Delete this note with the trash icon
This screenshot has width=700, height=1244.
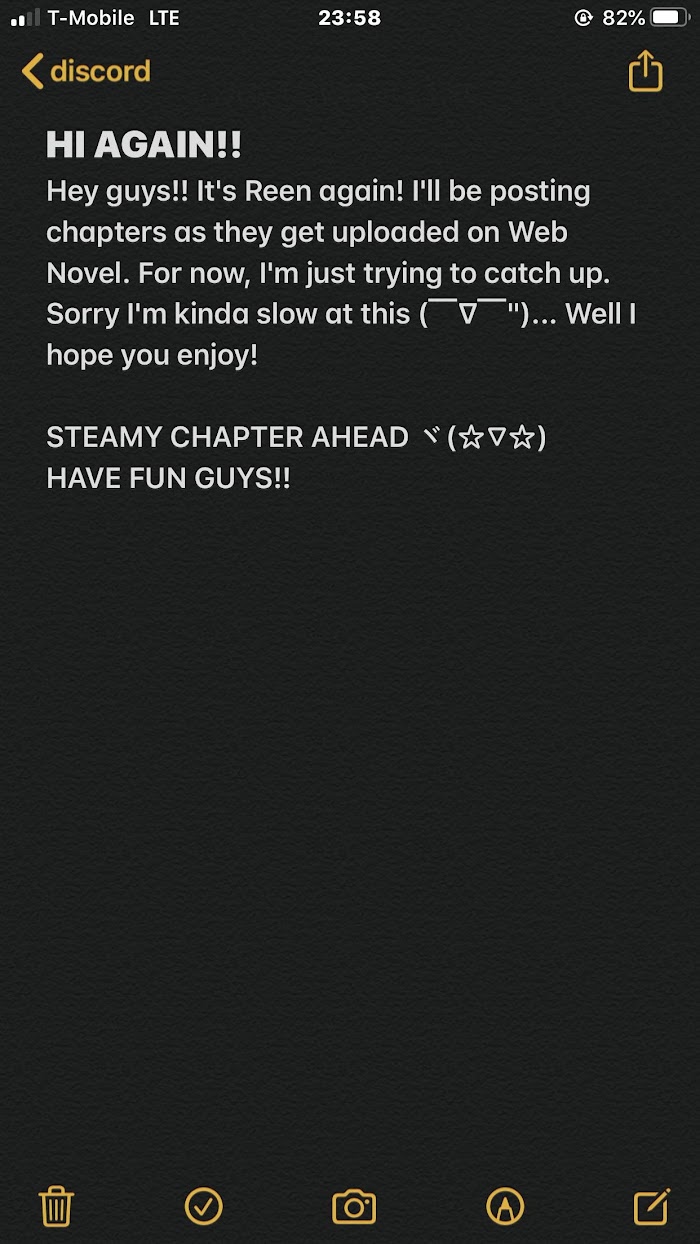(56, 1206)
